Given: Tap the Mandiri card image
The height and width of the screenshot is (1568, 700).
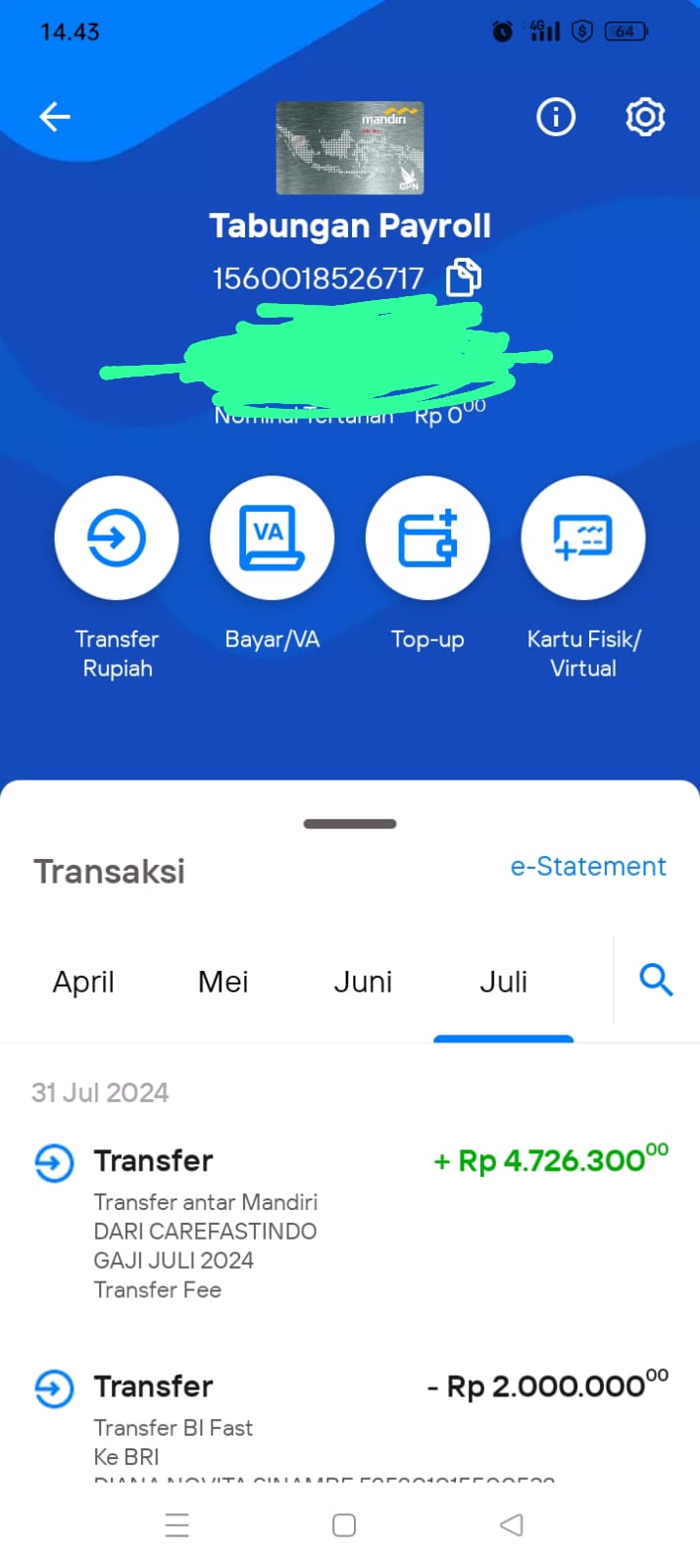Looking at the screenshot, I should pyautogui.click(x=350, y=148).
